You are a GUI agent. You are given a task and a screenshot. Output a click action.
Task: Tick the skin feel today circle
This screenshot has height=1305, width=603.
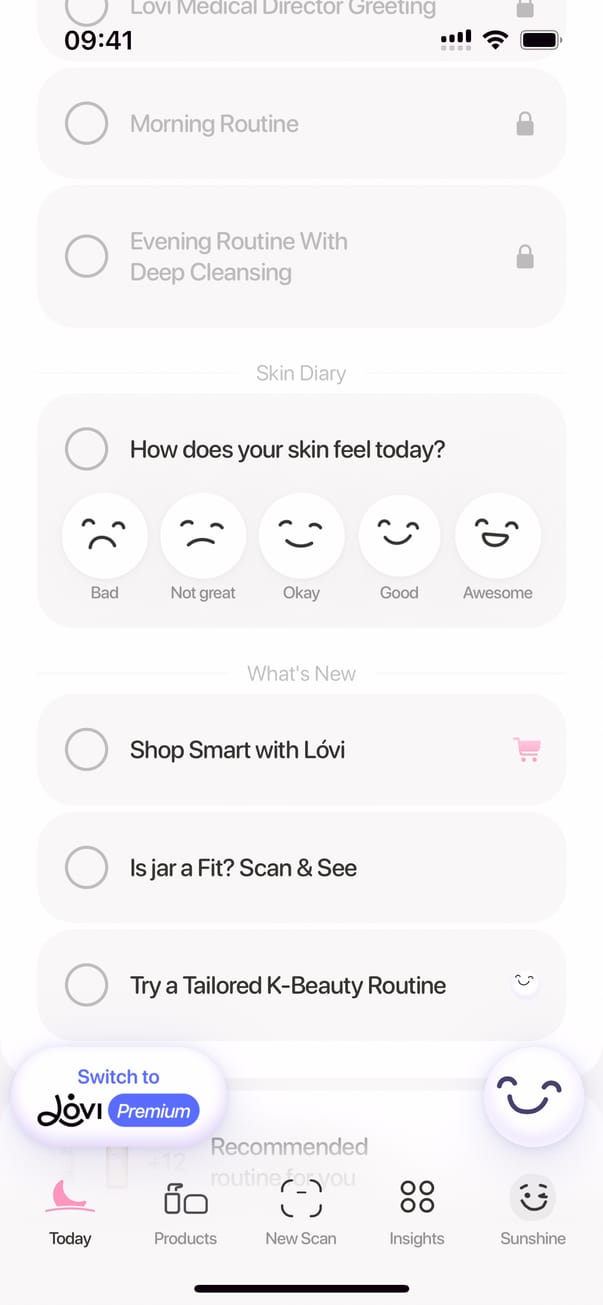click(x=87, y=449)
